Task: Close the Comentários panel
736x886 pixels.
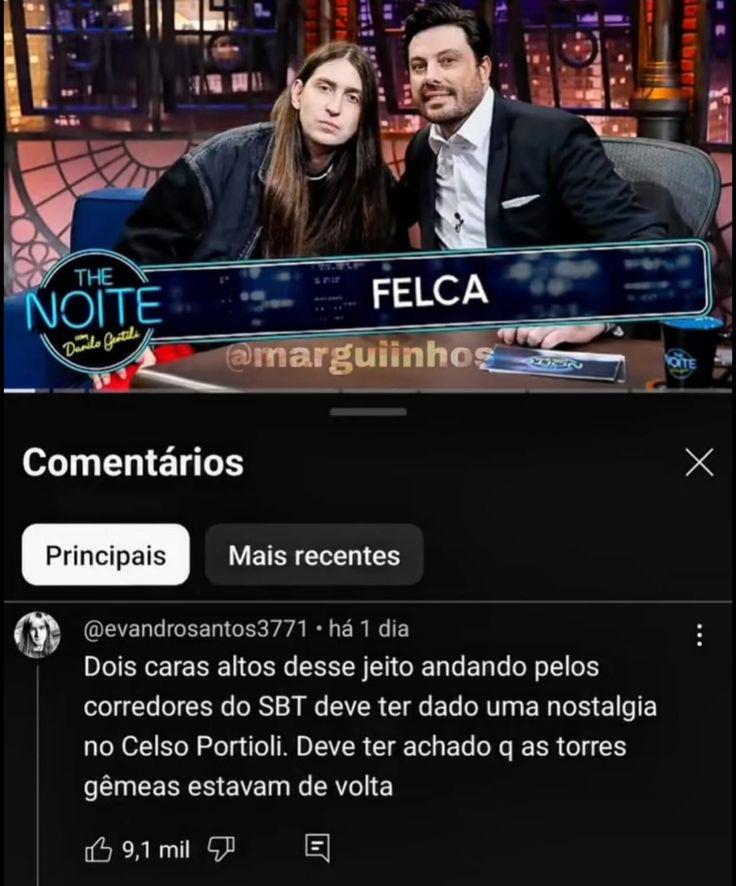Action: pos(699,462)
